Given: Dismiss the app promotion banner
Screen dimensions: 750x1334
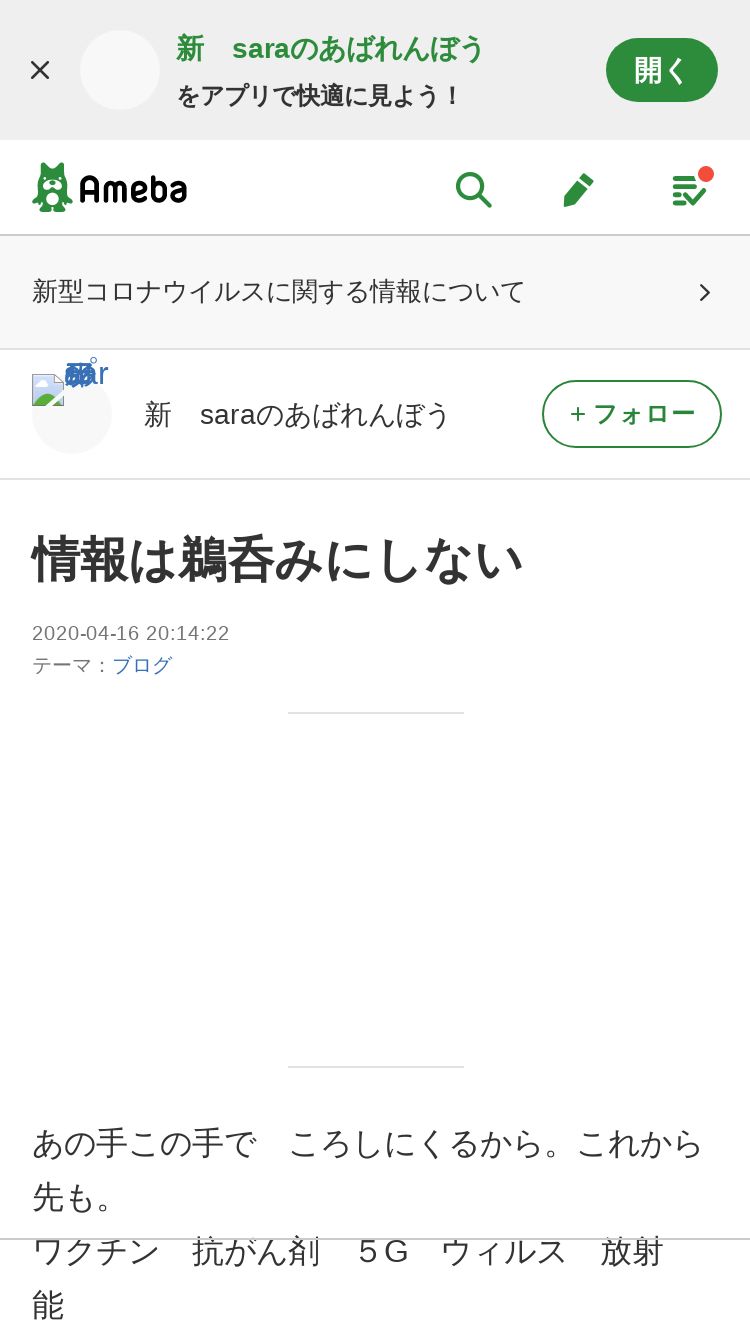Looking at the screenshot, I should (x=40, y=70).
